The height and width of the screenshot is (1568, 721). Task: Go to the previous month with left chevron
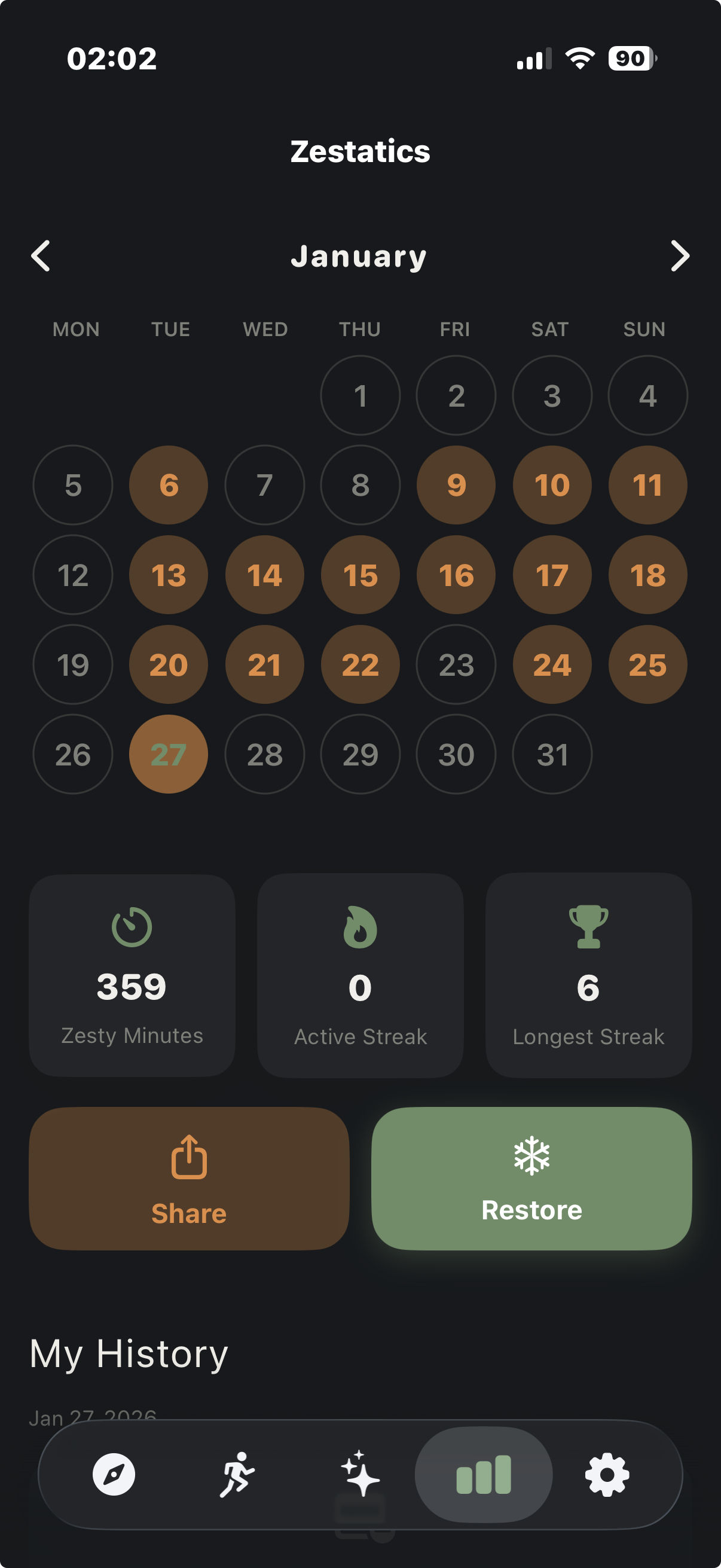[40, 257]
